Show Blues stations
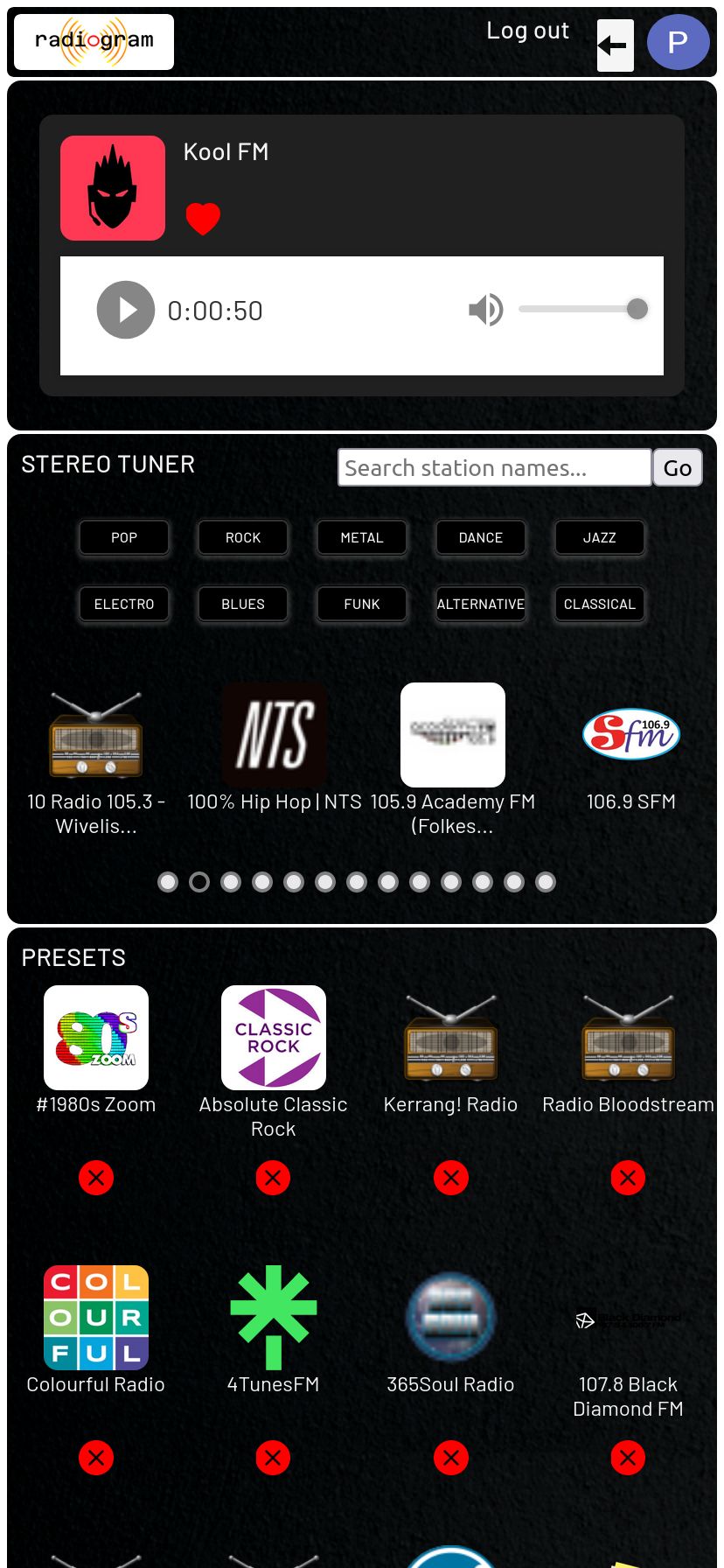The image size is (724, 1568). click(243, 604)
